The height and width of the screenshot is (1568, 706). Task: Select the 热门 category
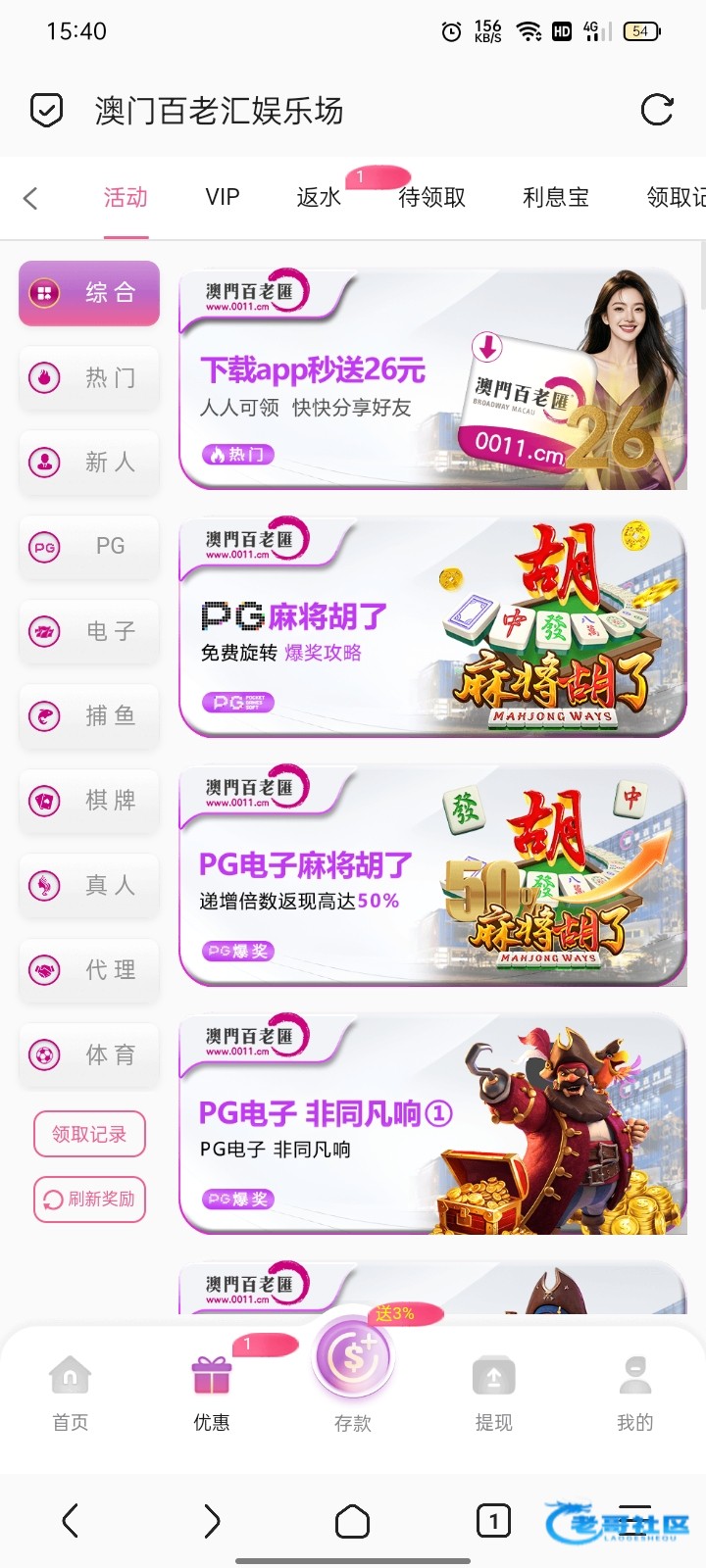click(x=89, y=377)
